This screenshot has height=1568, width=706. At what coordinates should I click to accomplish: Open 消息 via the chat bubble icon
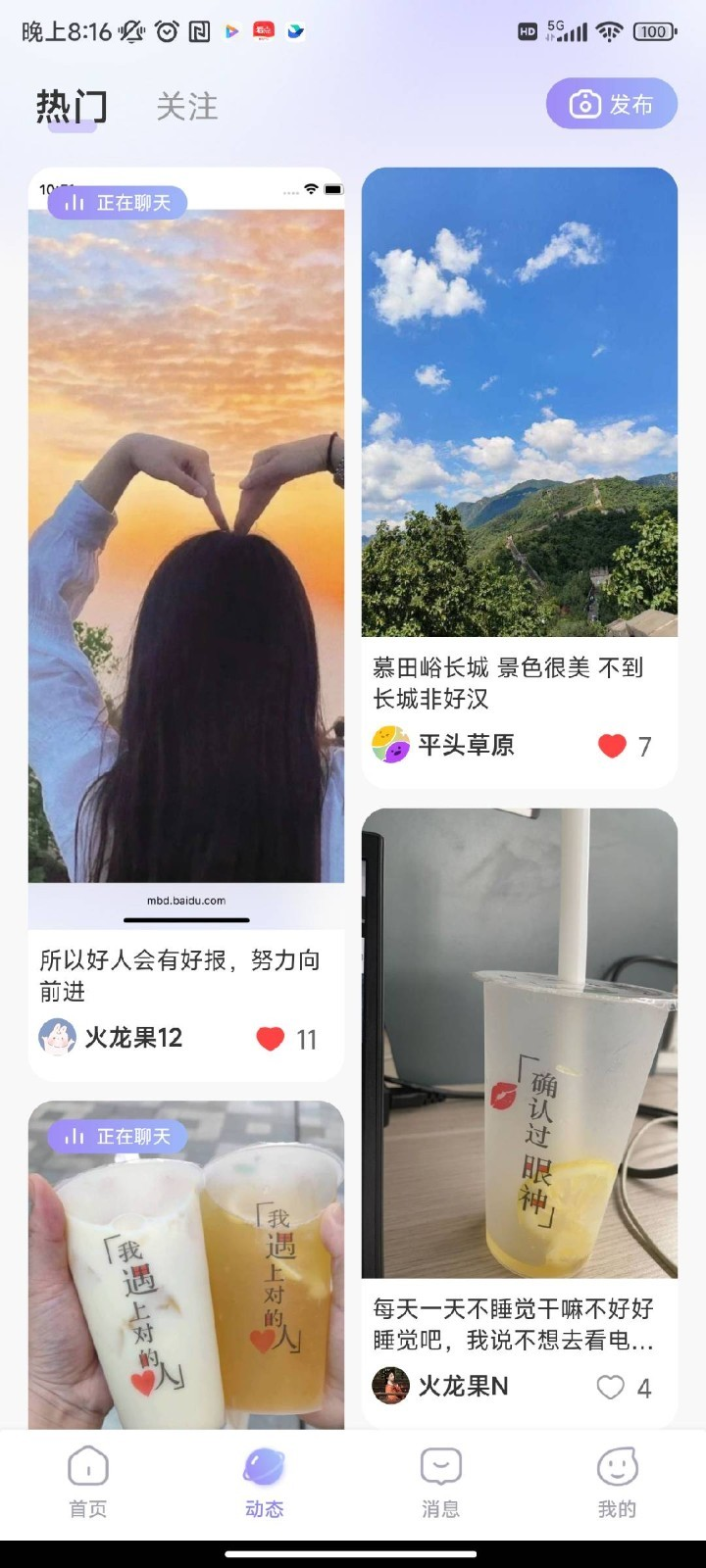tap(439, 1467)
